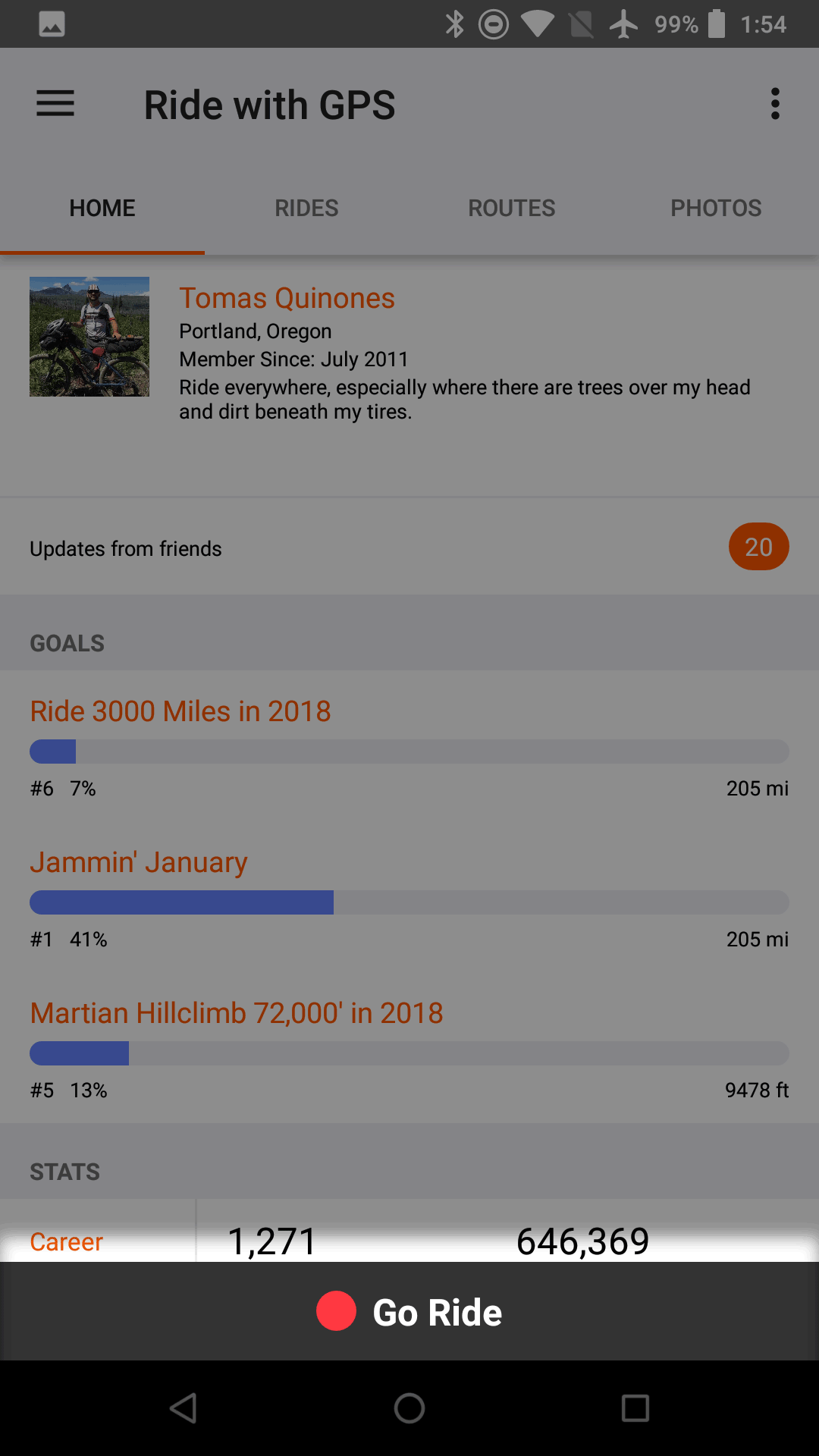Switch to the Routes tab
Viewport: 819px width, 1456px height.
[511, 208]
